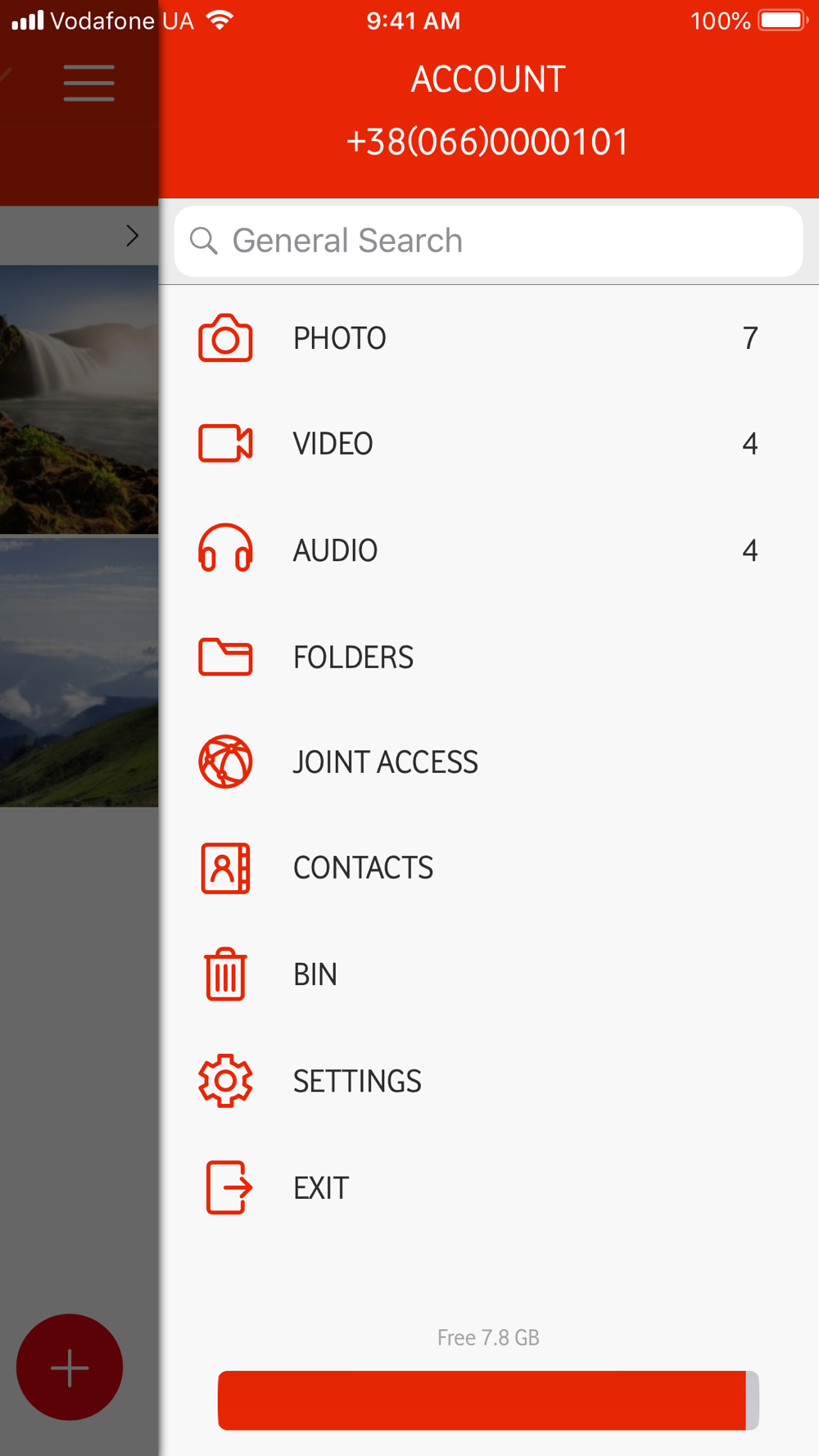
Task: Open Folders
Action: (488, 657)
